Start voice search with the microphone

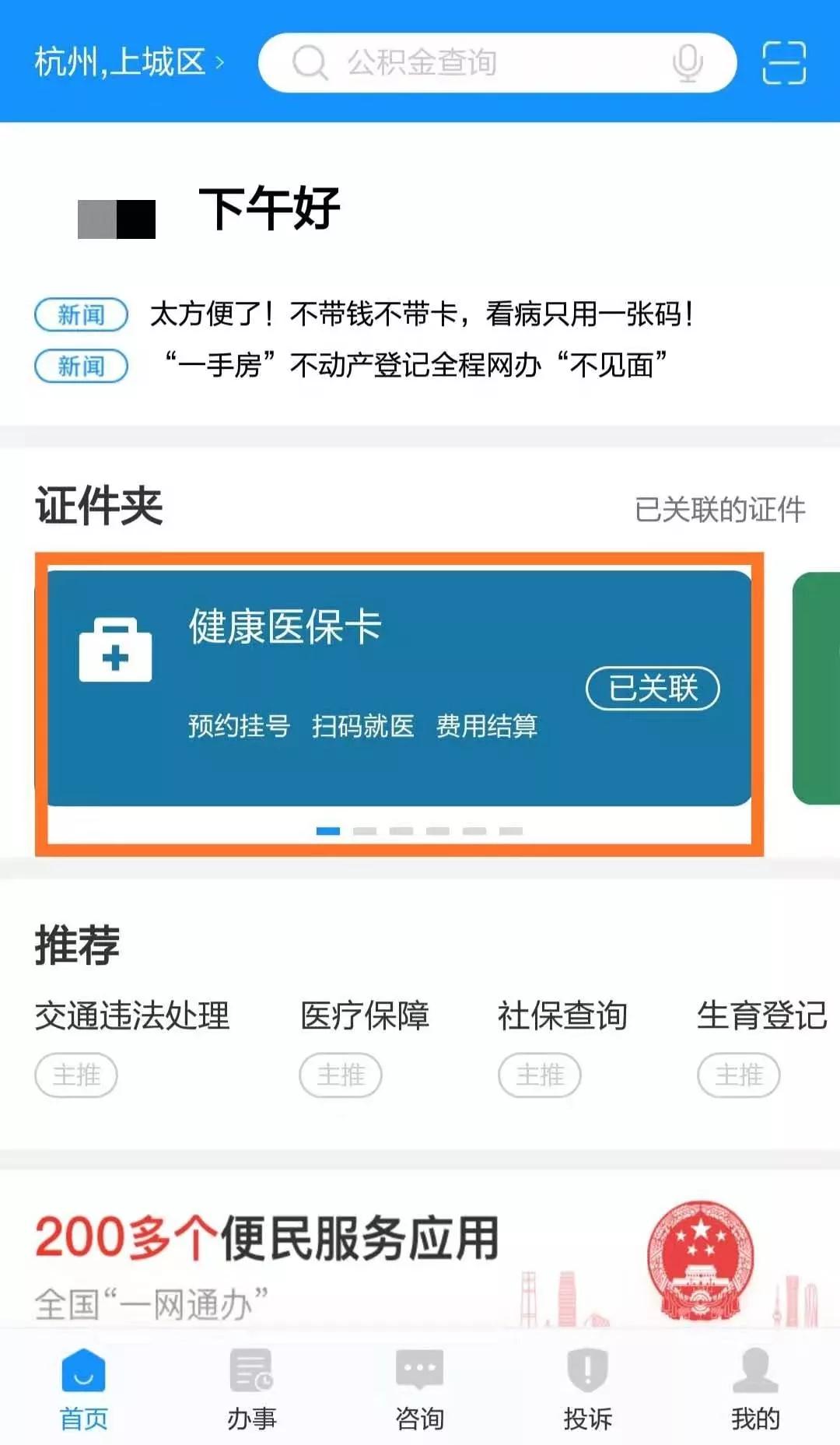(x=687, y=62)
